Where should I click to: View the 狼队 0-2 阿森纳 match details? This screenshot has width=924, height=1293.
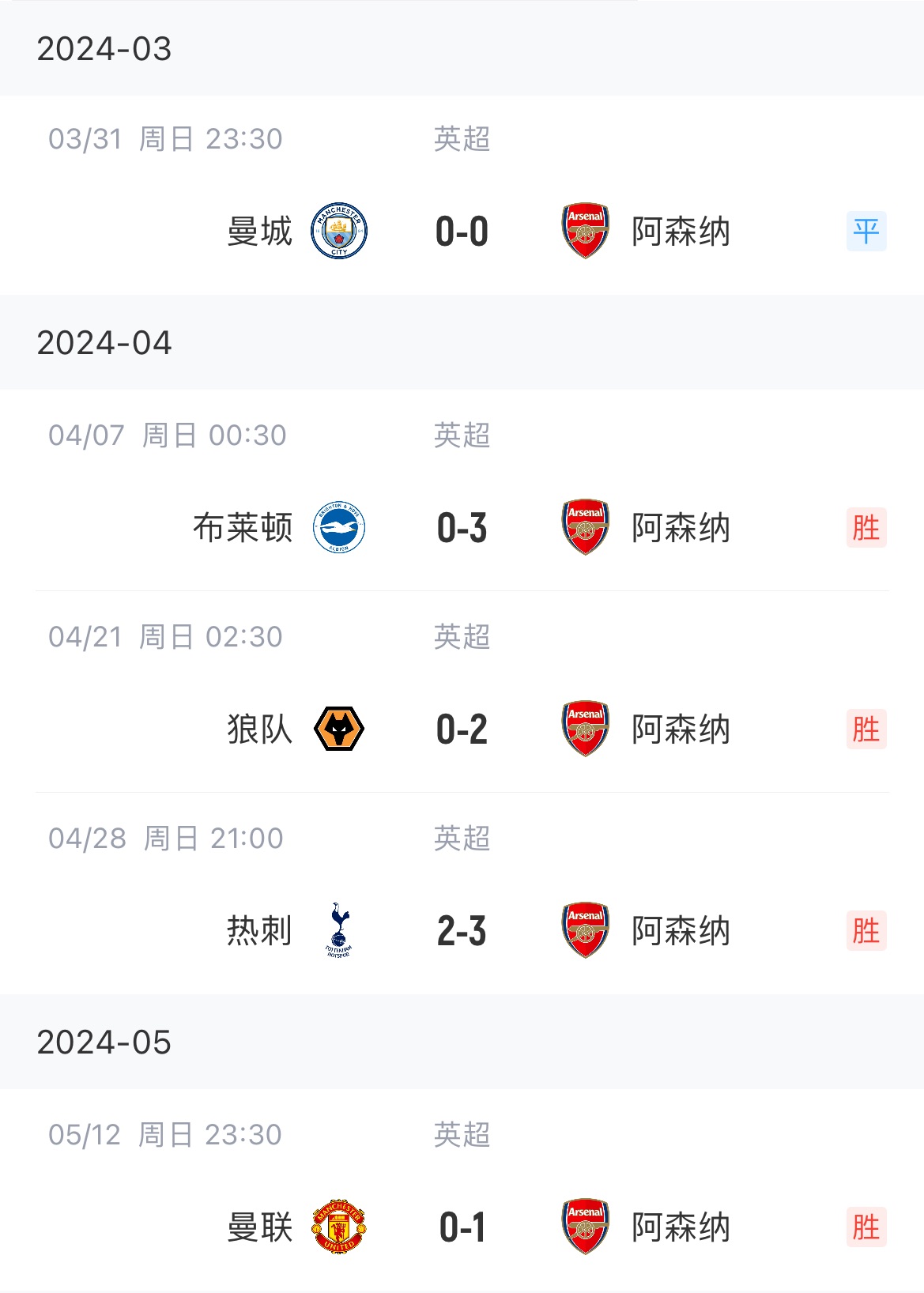coord(462,729)
